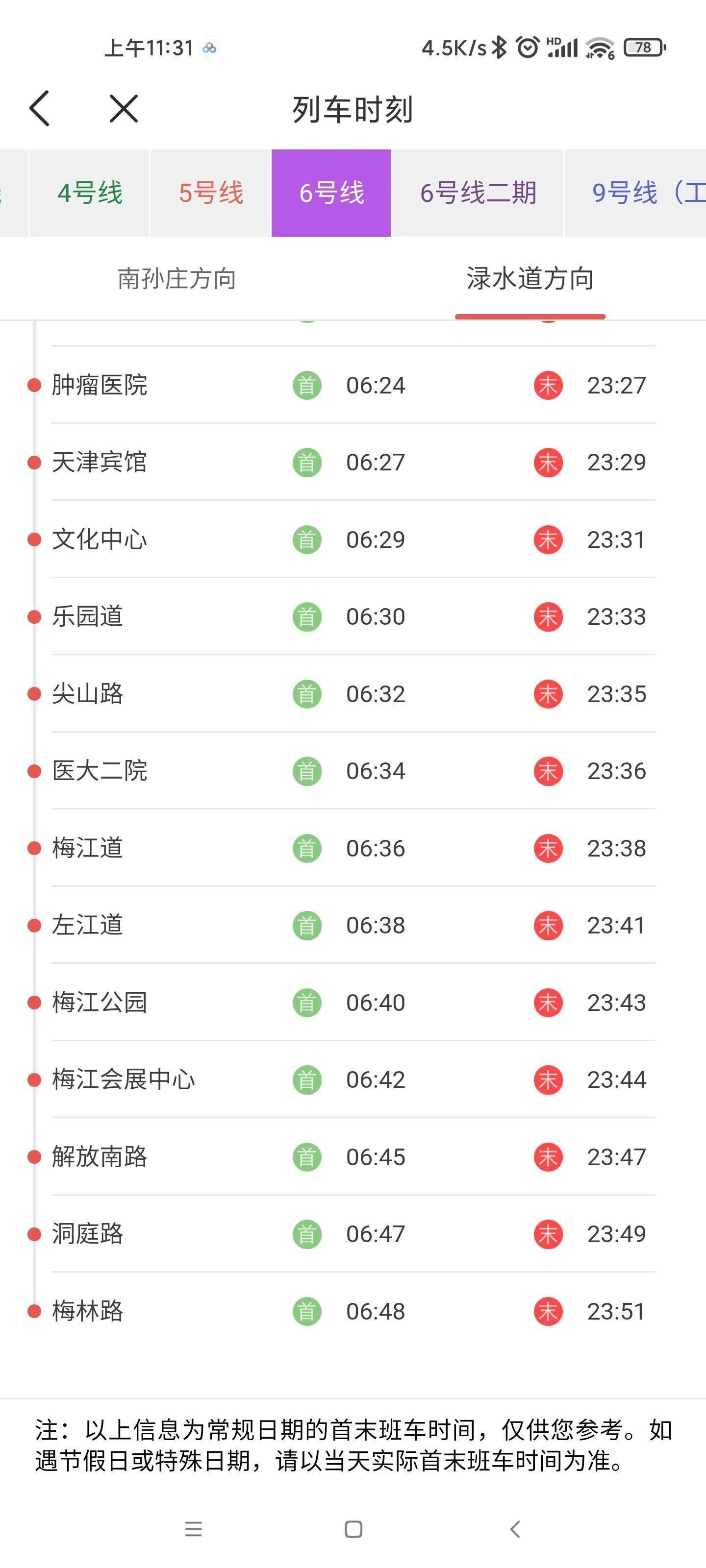Image resolution: width=706 pixels, height=1568 pixels.
Task: Select the 渌水道方向 direction tab
Action: pyautogui.click(x=529, y=279)
